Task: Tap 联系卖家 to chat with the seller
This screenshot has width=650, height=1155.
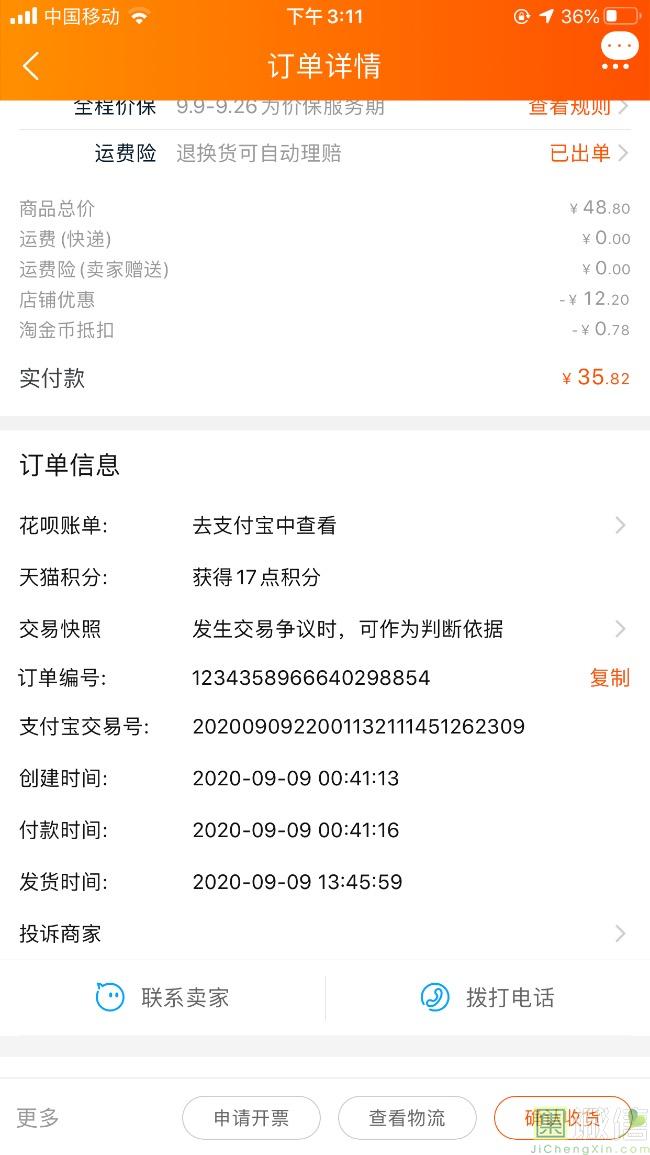Action: pos(162,997)
